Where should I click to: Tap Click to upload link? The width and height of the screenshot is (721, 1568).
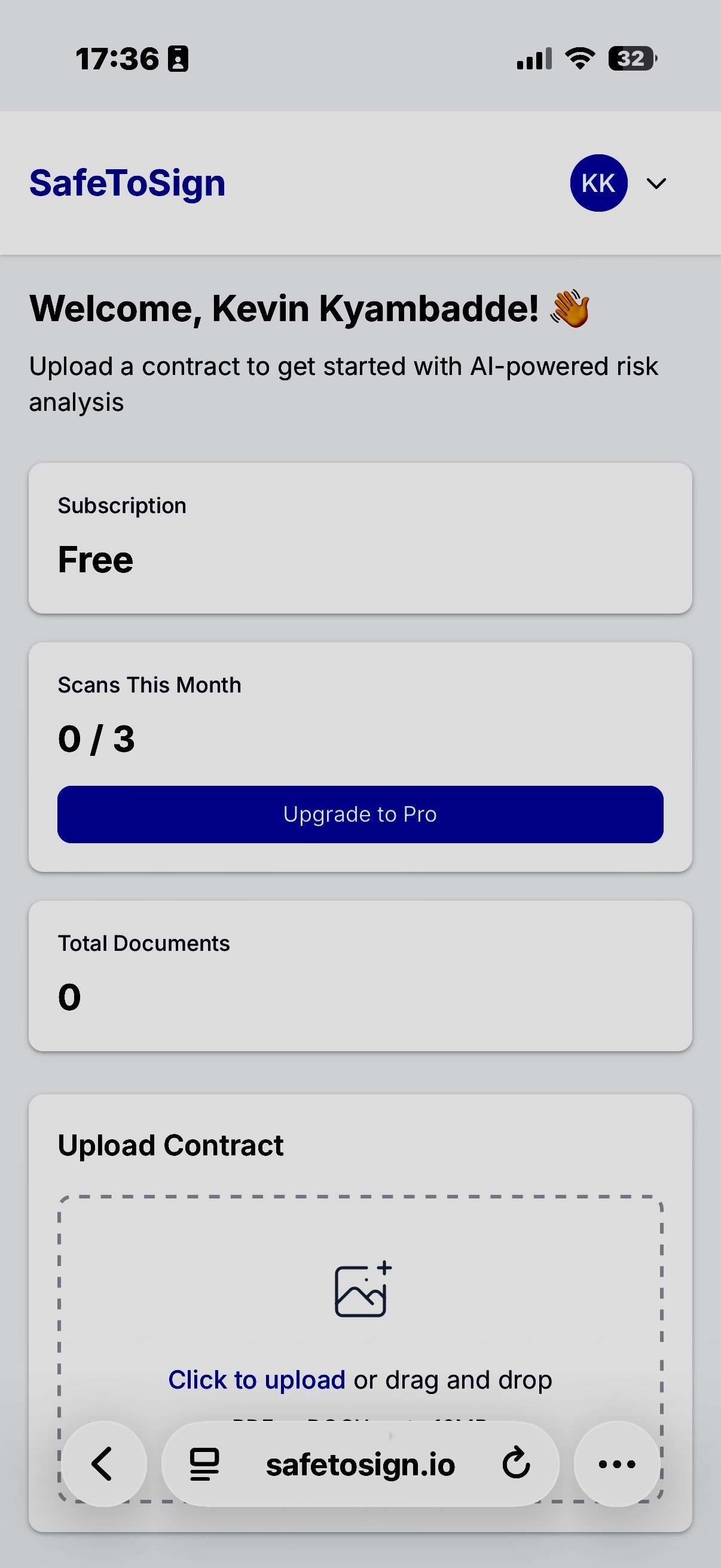[256, 1380]
